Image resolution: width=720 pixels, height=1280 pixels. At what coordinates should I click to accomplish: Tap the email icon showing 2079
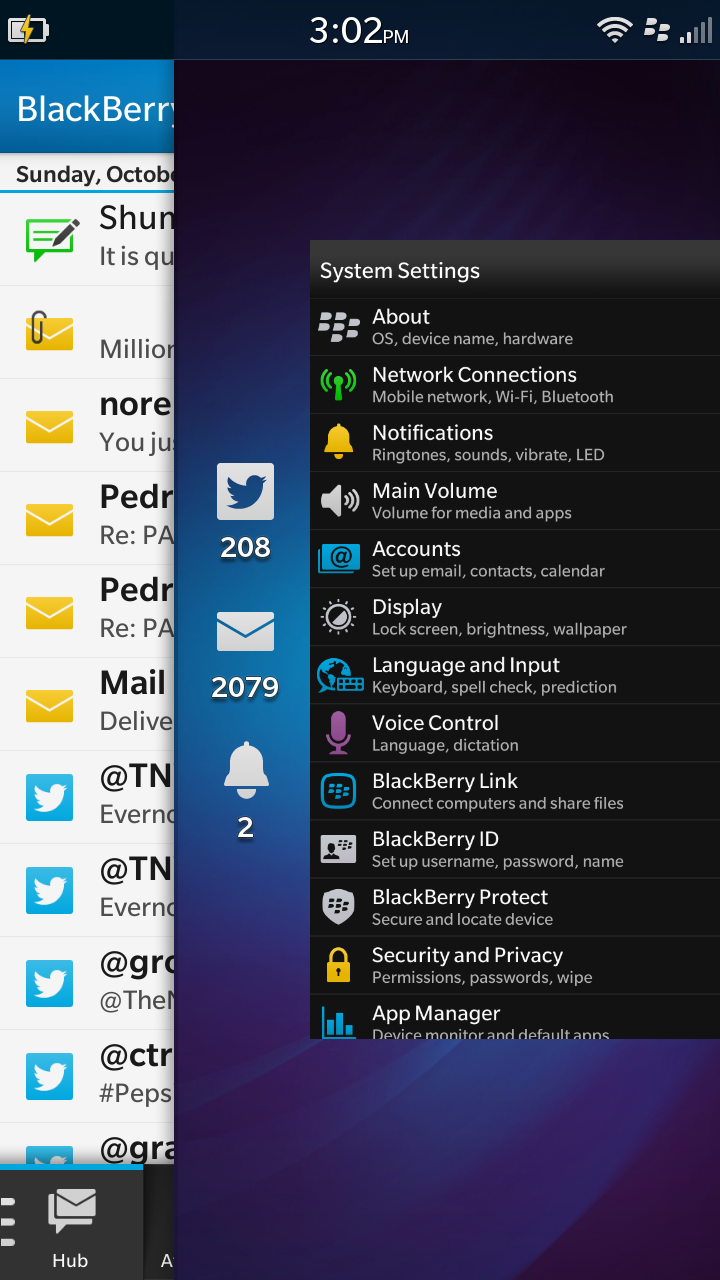point(245,632)
